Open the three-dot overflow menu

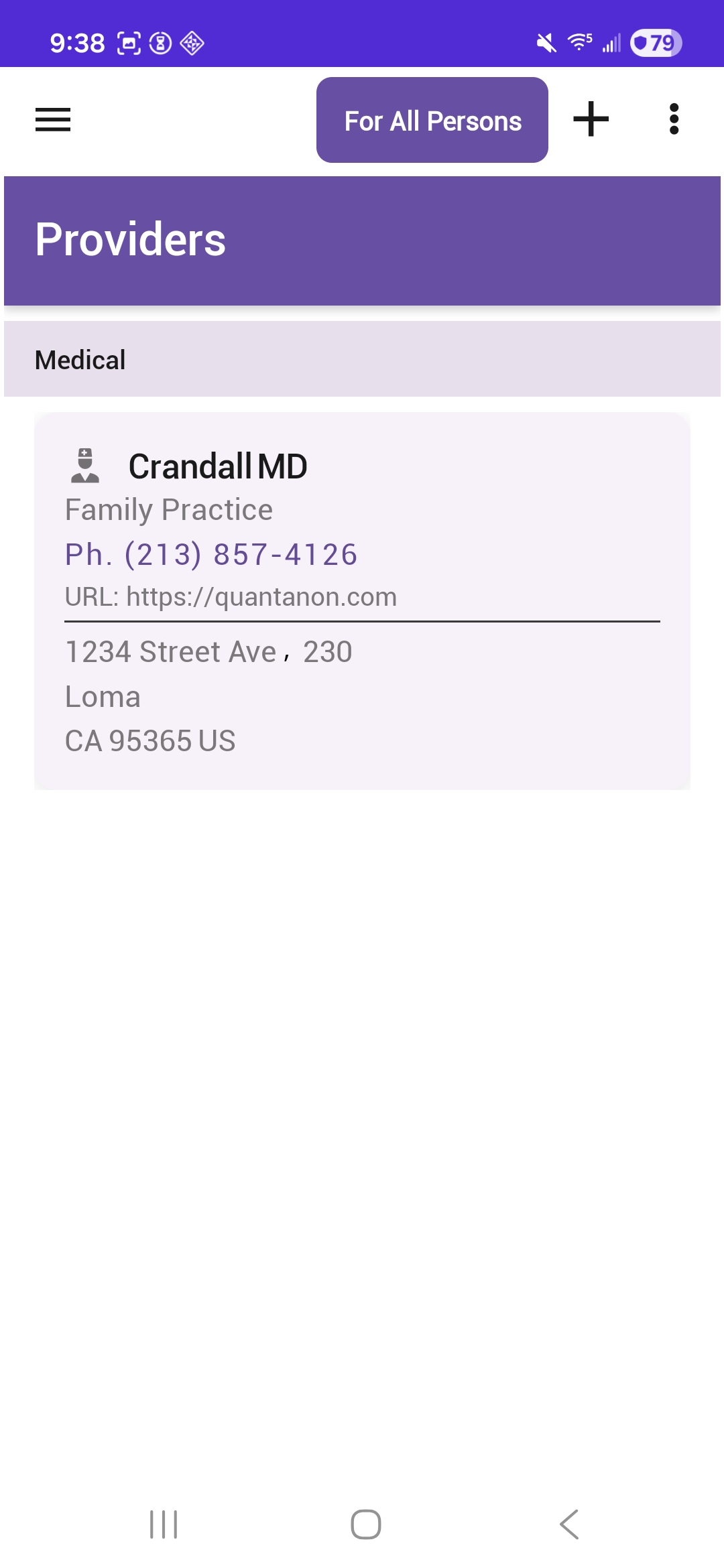click(x=674, y=119)
